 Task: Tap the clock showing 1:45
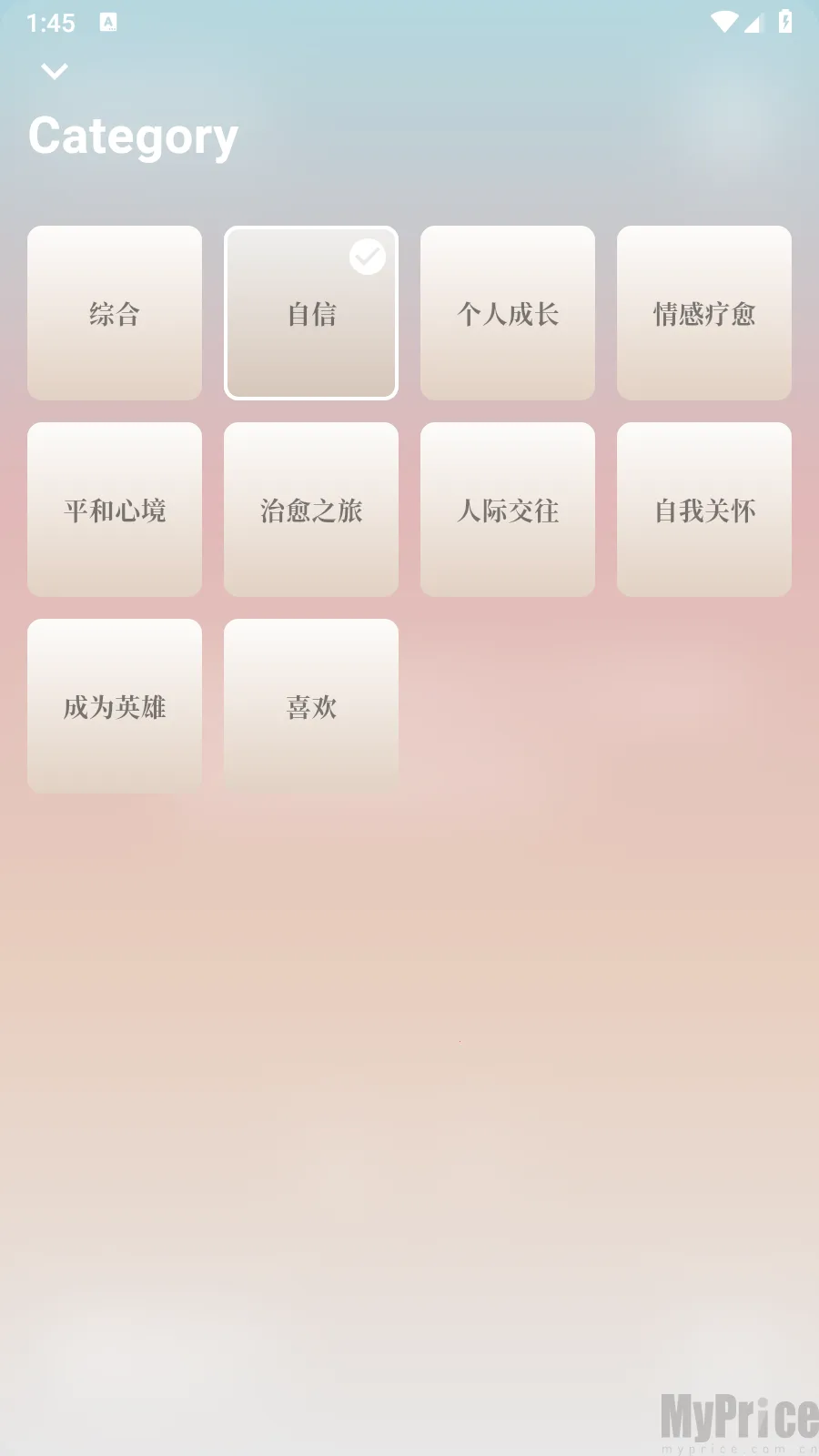[52, 22]
